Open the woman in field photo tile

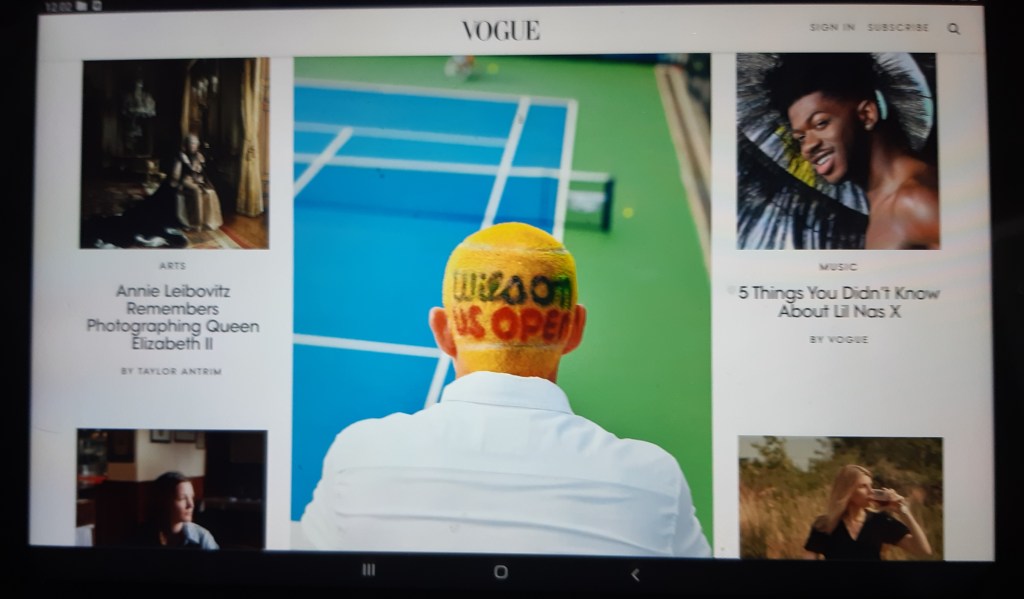(x=840, y=496)
